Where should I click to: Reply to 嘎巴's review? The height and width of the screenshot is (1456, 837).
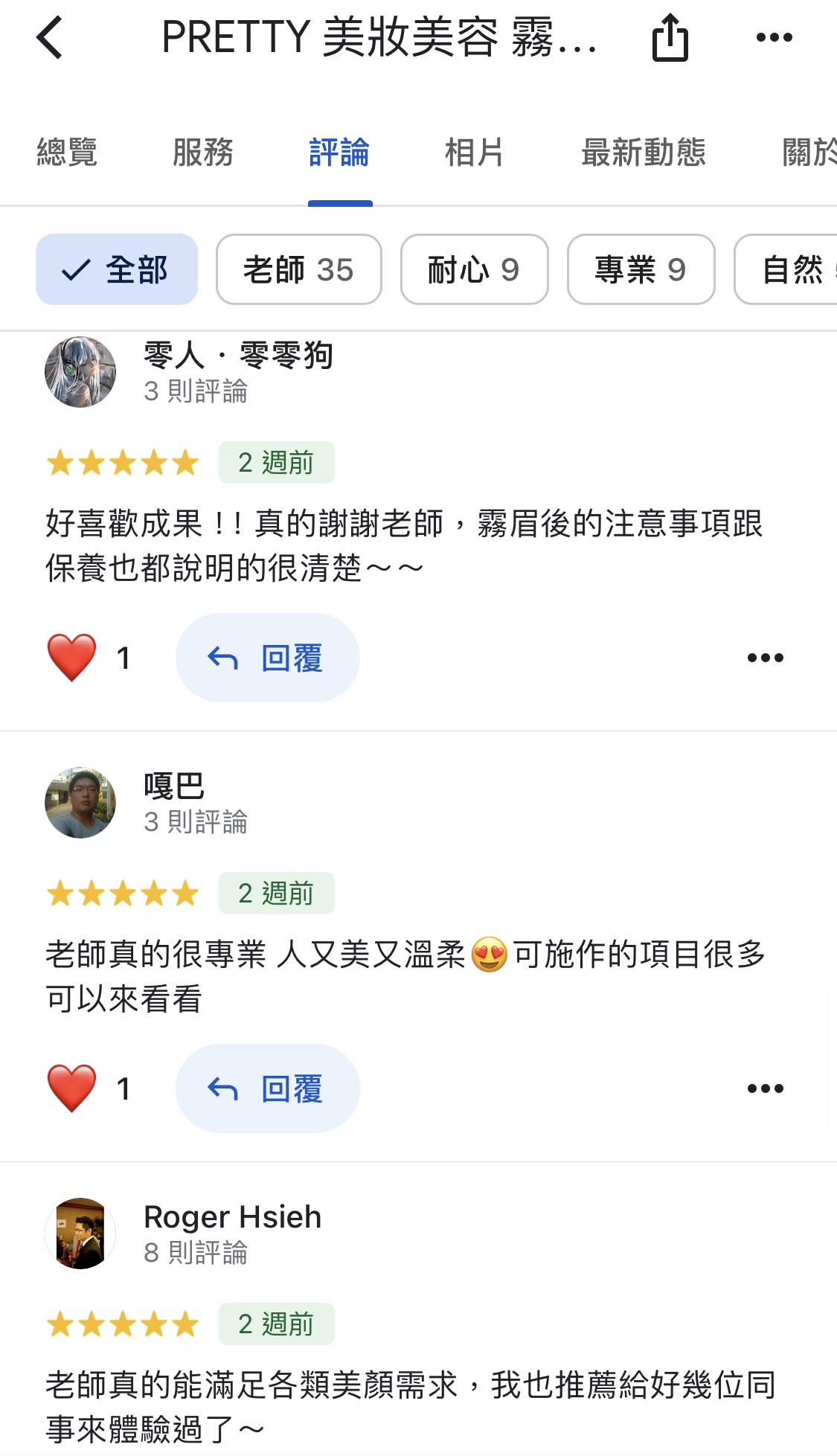pyautogui.click(x=267, y=1088)
